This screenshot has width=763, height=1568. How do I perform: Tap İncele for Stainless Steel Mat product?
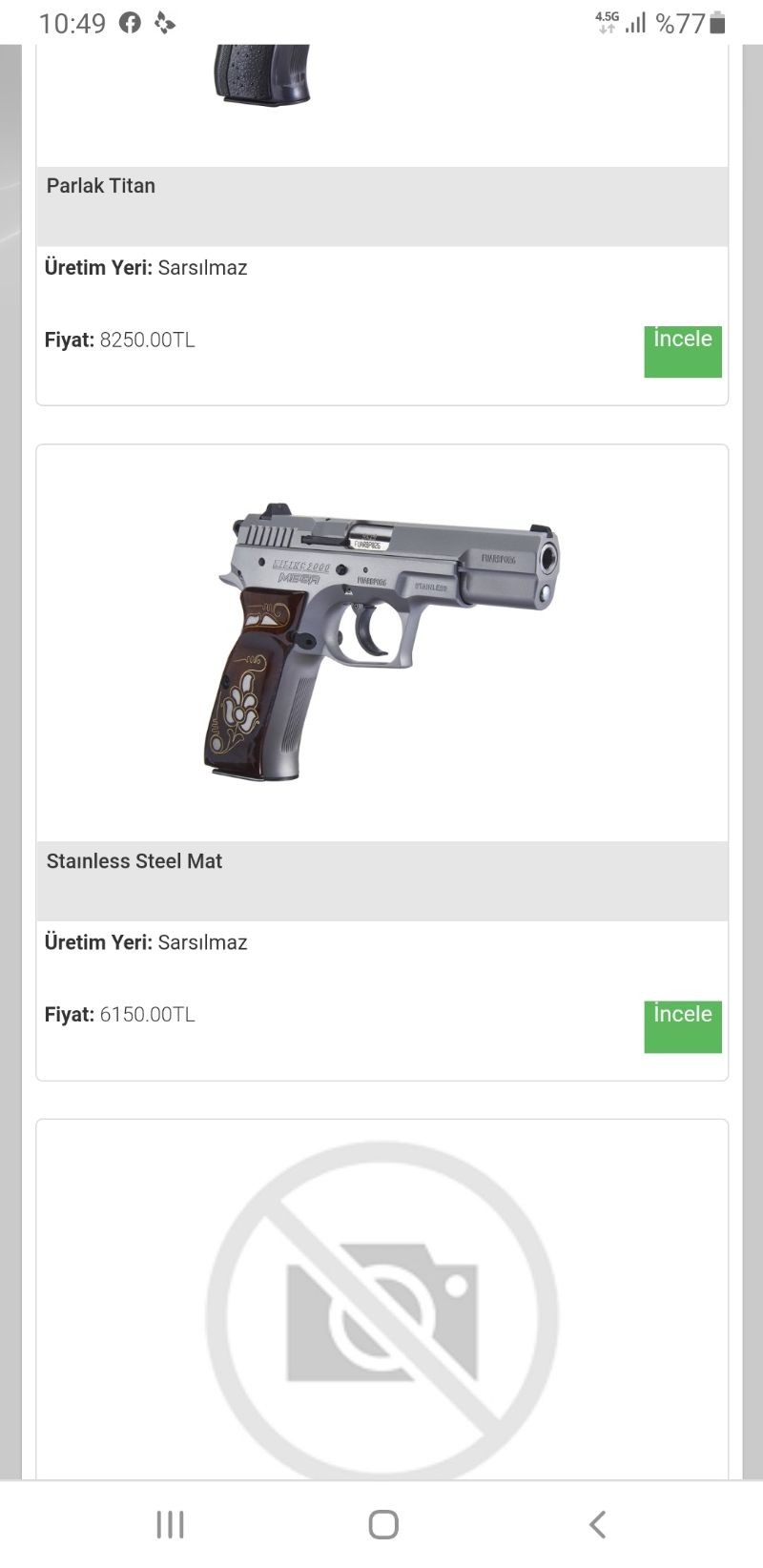click(x=682, y=1027)
